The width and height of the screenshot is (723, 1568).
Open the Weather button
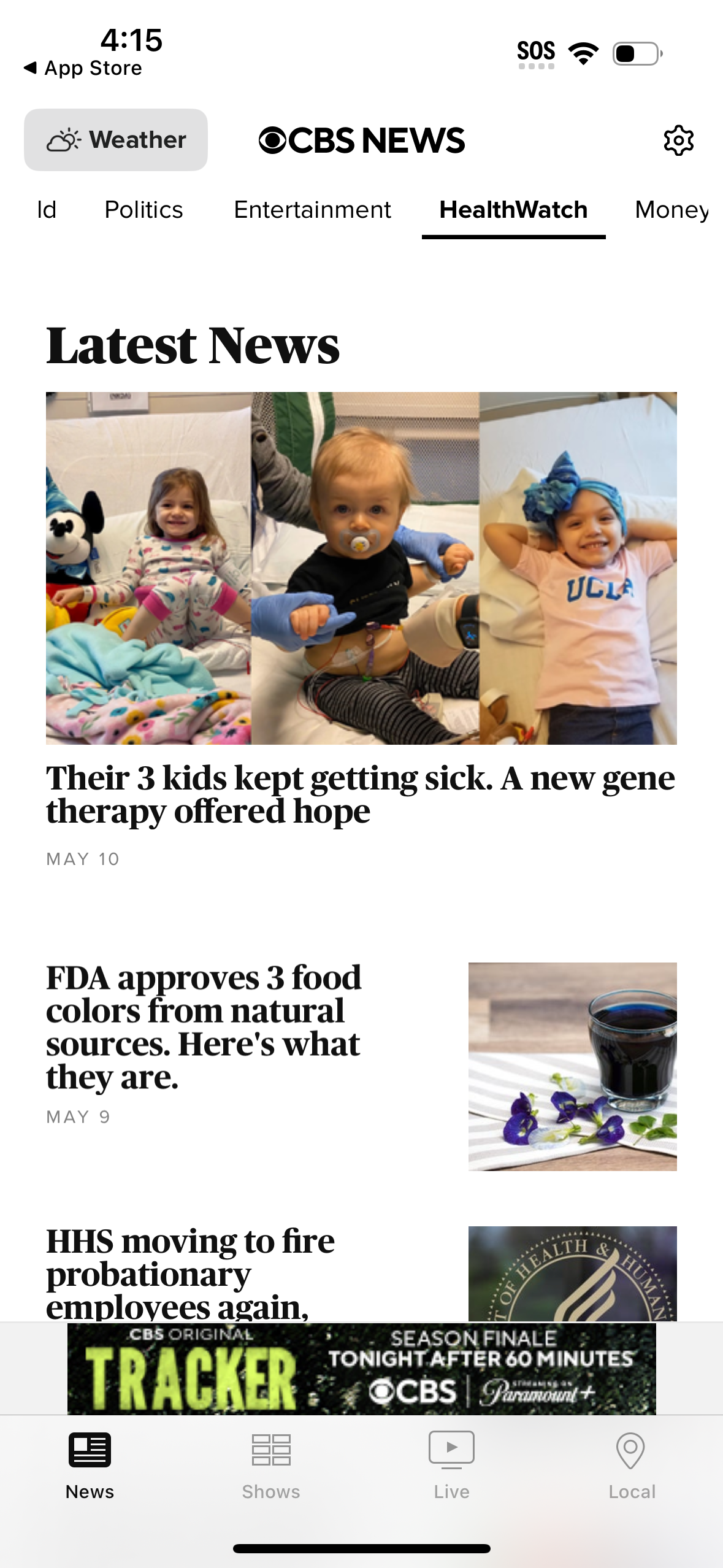point(116,140)
